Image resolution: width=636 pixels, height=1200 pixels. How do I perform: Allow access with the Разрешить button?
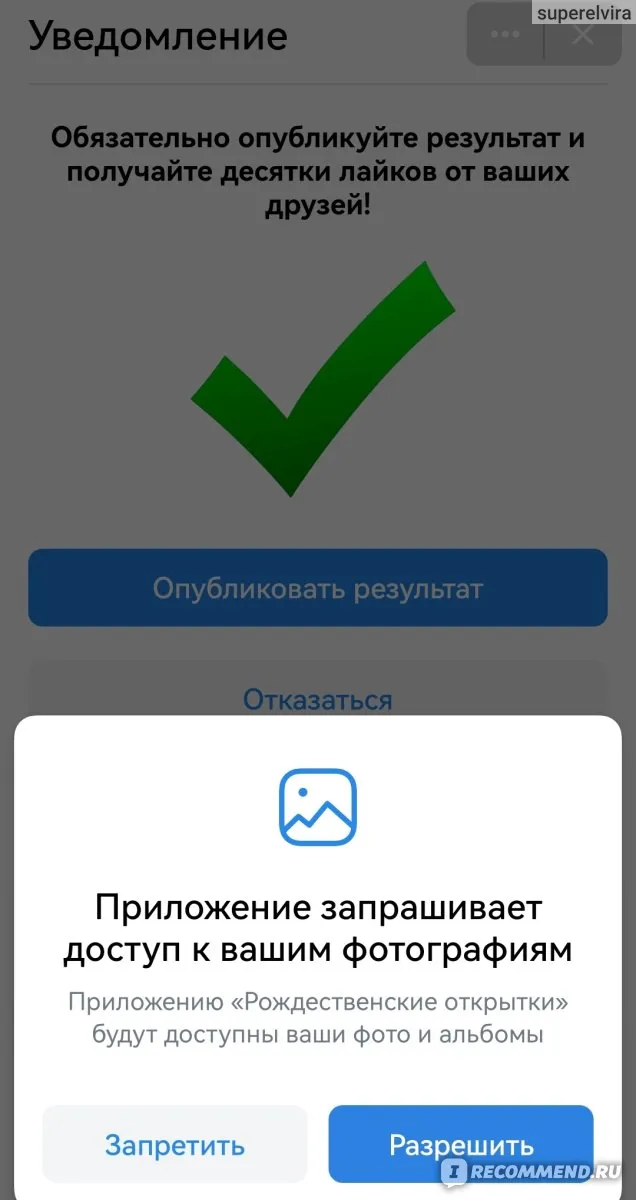[x=461, y=1145]
